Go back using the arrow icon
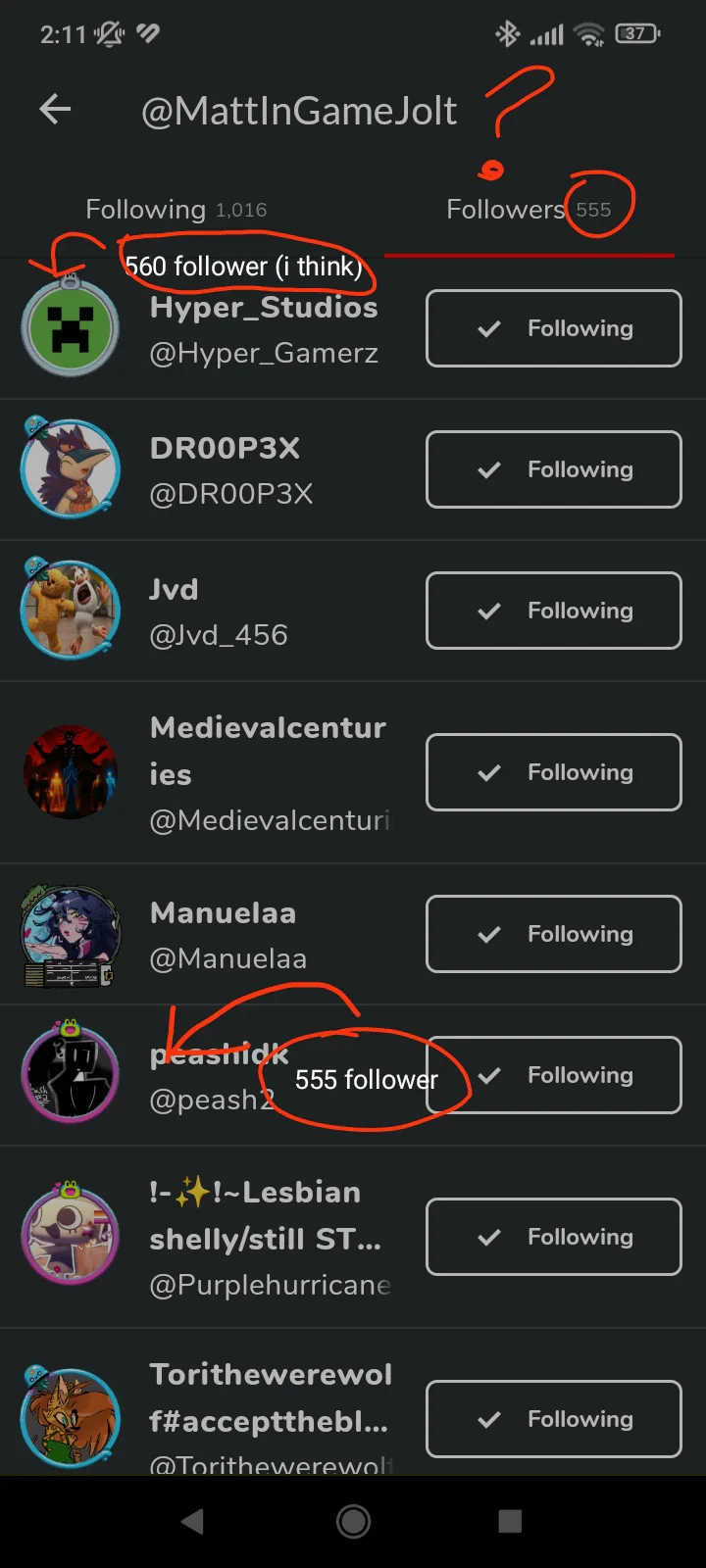The width and height of the screenshot is (706, 1568). tap(55, 110)
